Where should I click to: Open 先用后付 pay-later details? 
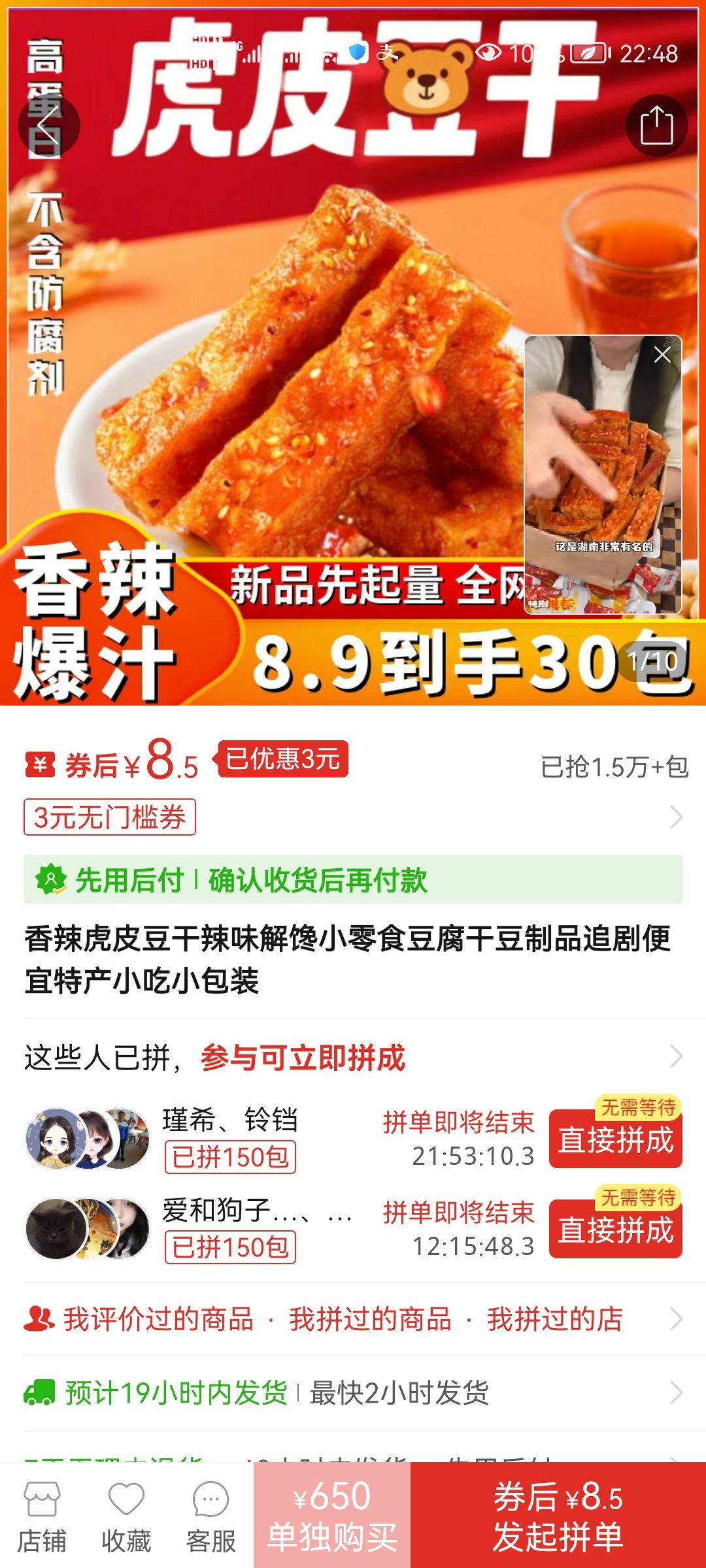coord(353,879)
